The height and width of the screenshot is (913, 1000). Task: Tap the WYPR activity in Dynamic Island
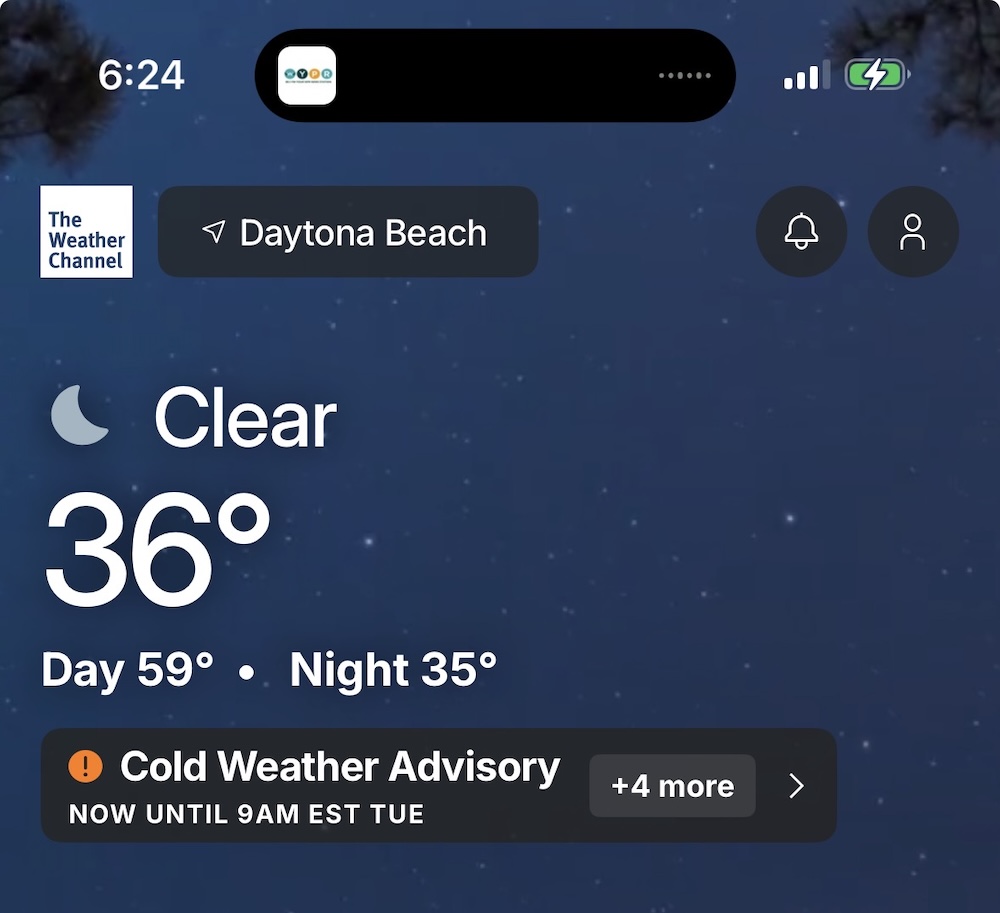point(307,76)
